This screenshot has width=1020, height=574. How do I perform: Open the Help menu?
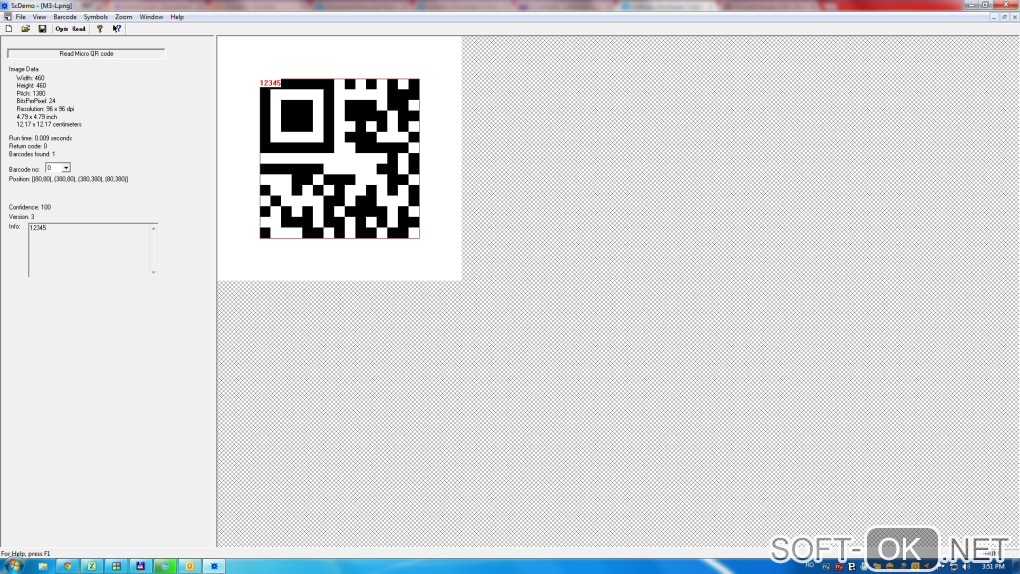[x=177, y=17]
